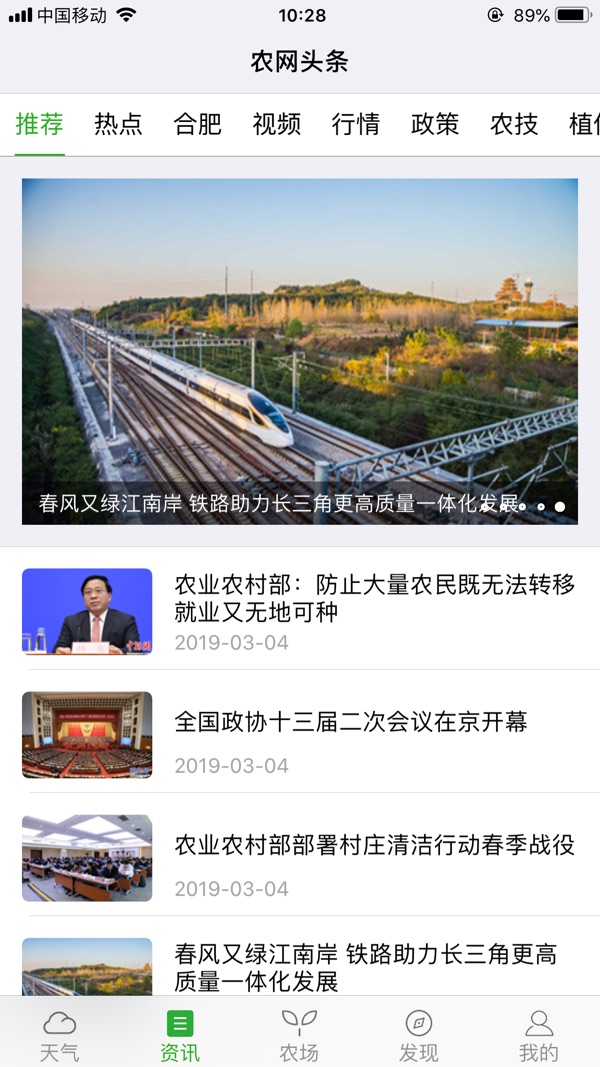This screenshot has height=1067, width=600.
Task: Open the 视频 tab
Action: 276,124
